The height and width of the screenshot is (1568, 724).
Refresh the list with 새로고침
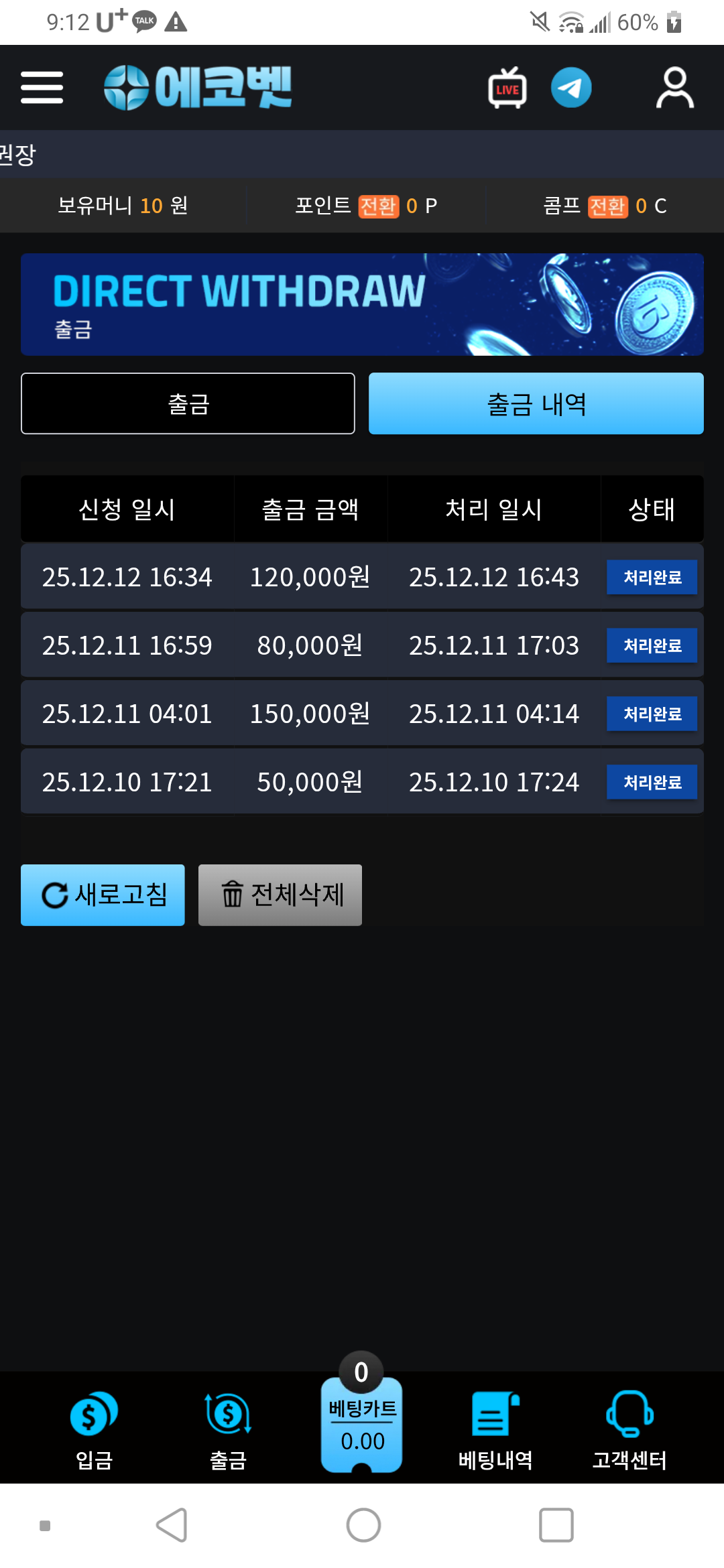coord(103,895)
